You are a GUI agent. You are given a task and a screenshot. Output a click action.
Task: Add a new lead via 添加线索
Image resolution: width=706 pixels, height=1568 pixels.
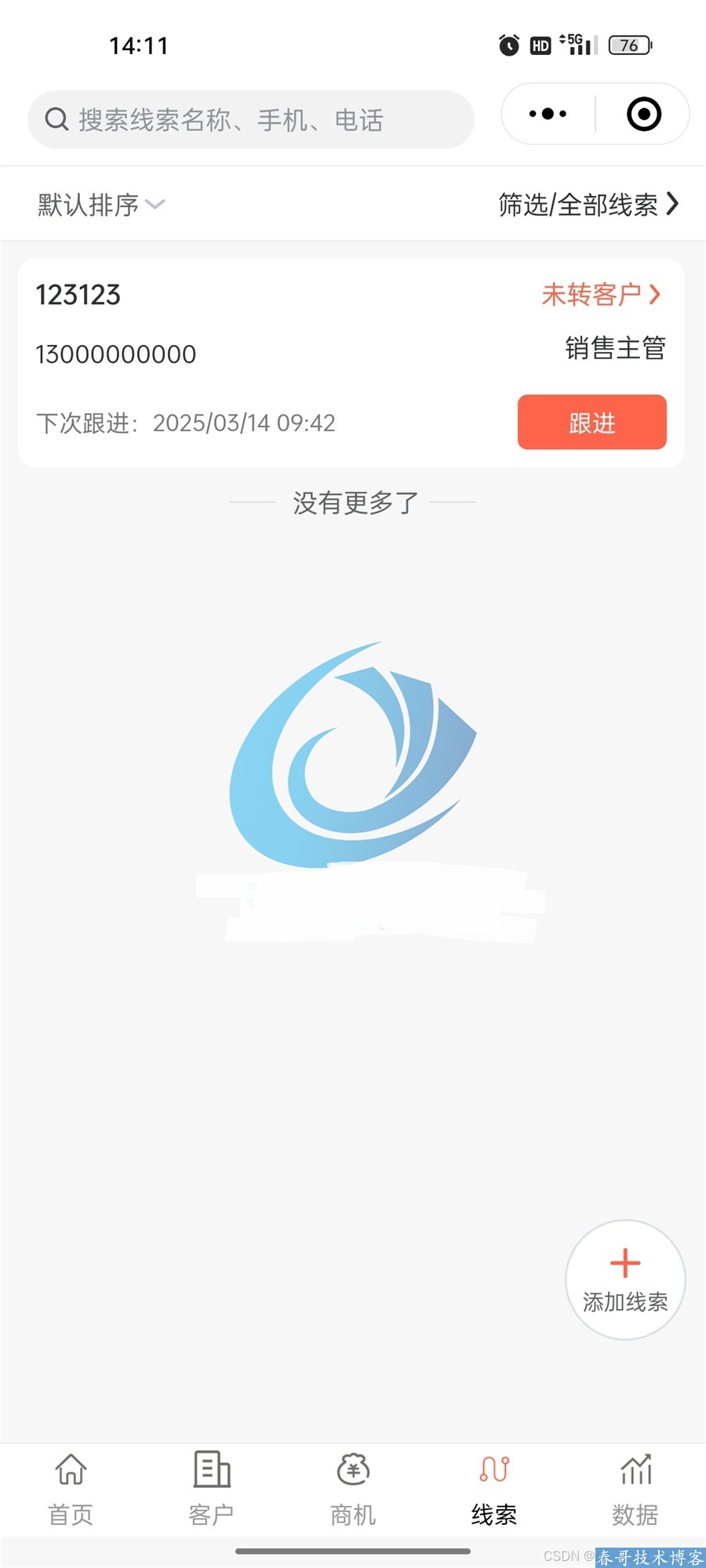click(625, 1279)
